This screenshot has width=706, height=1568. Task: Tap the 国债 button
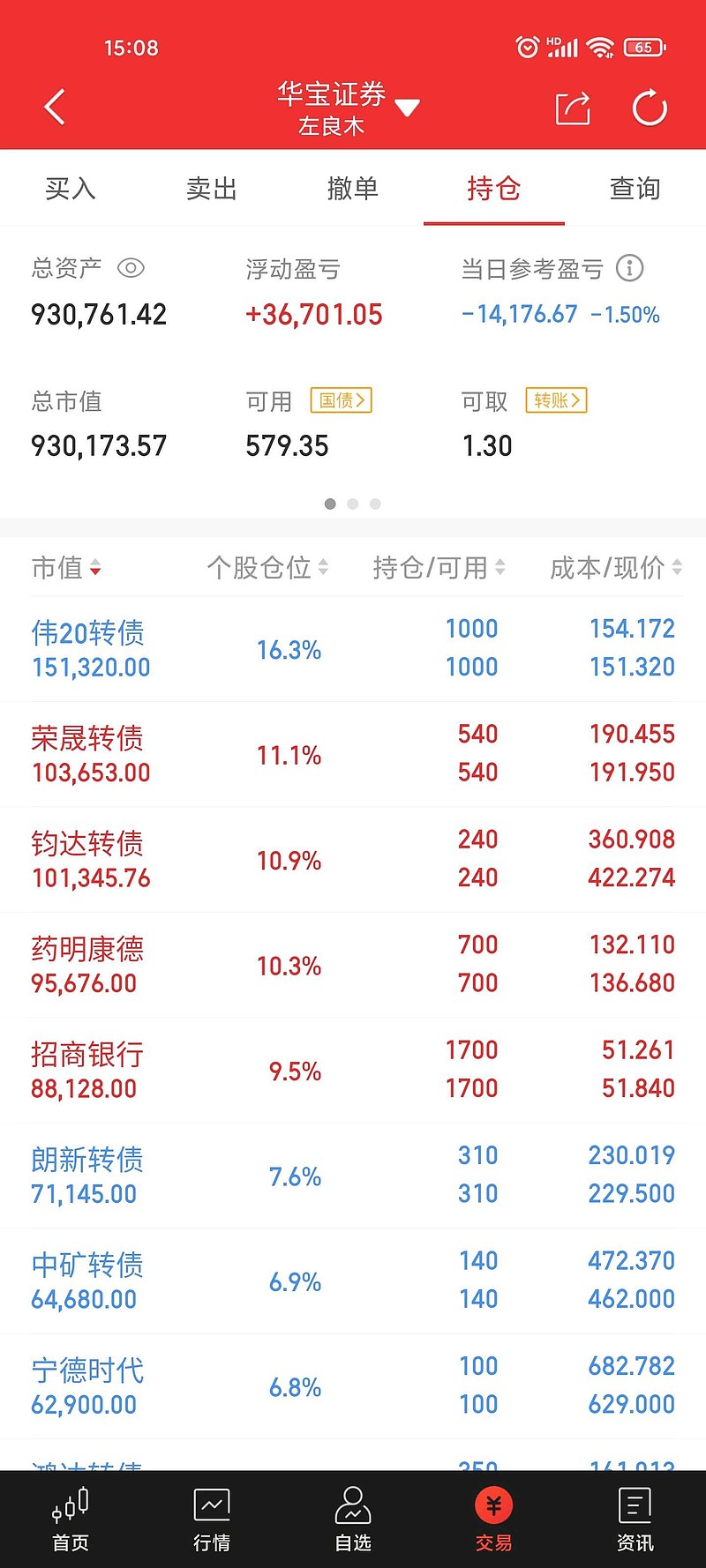tap(342, 400)
